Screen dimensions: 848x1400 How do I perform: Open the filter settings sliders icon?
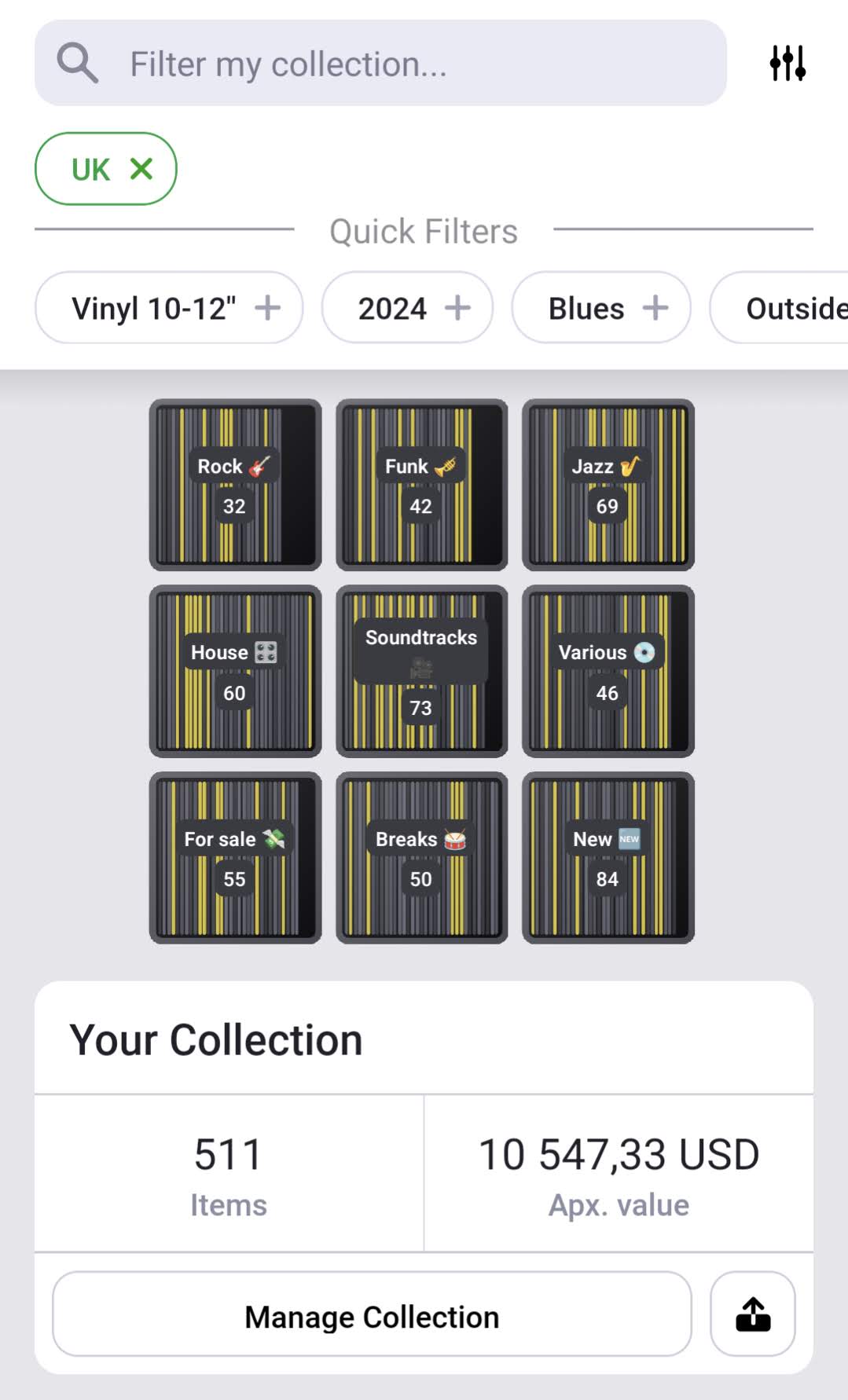787,64
